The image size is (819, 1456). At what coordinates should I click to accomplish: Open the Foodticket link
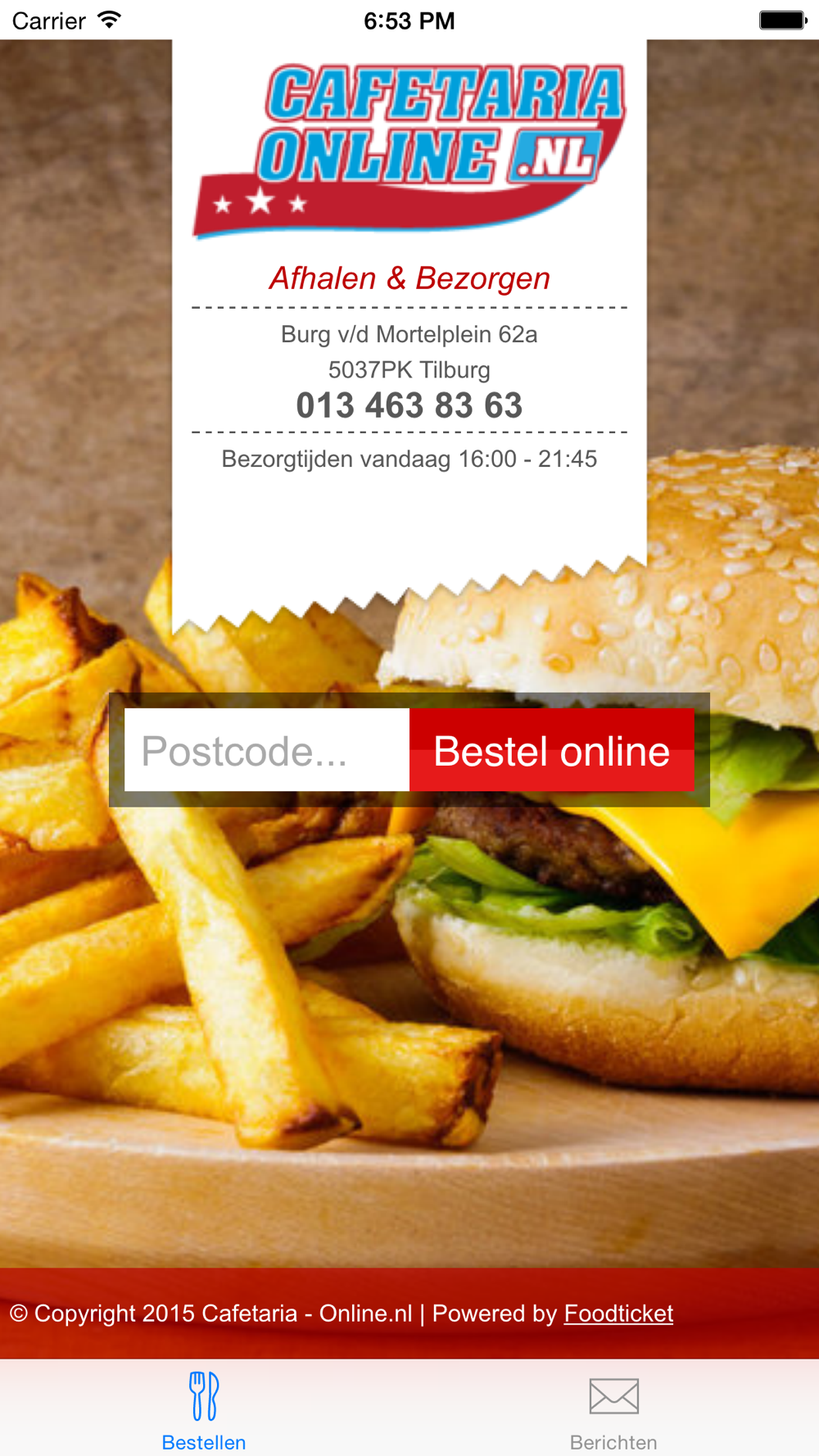(618, 1314)
